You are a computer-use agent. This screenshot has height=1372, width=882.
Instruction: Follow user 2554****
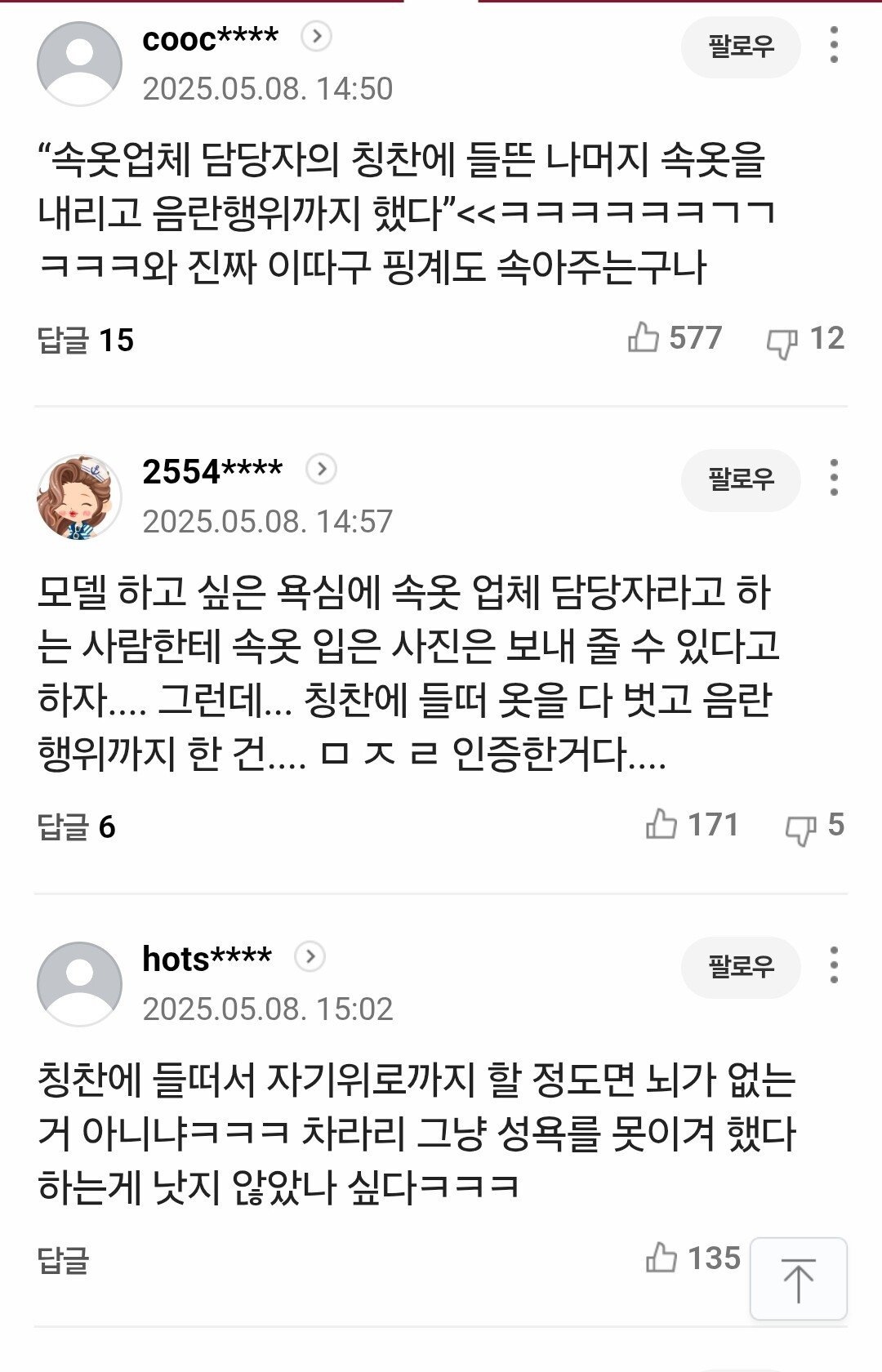pyautogui.click(x=740, y=479)
